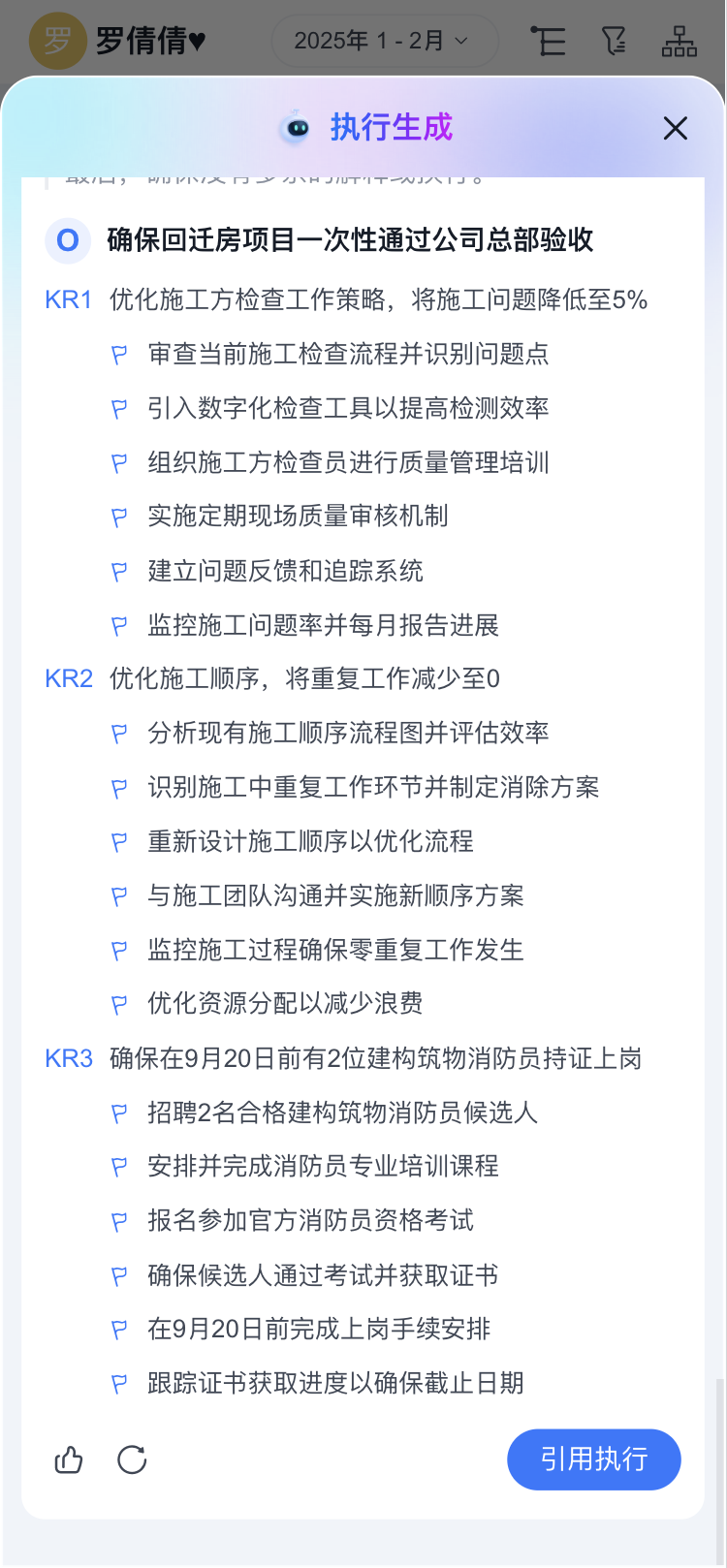Open the 2025年 1 - 2月 date dropdown
Screen dimensions: 727x1568
point(384,41)
